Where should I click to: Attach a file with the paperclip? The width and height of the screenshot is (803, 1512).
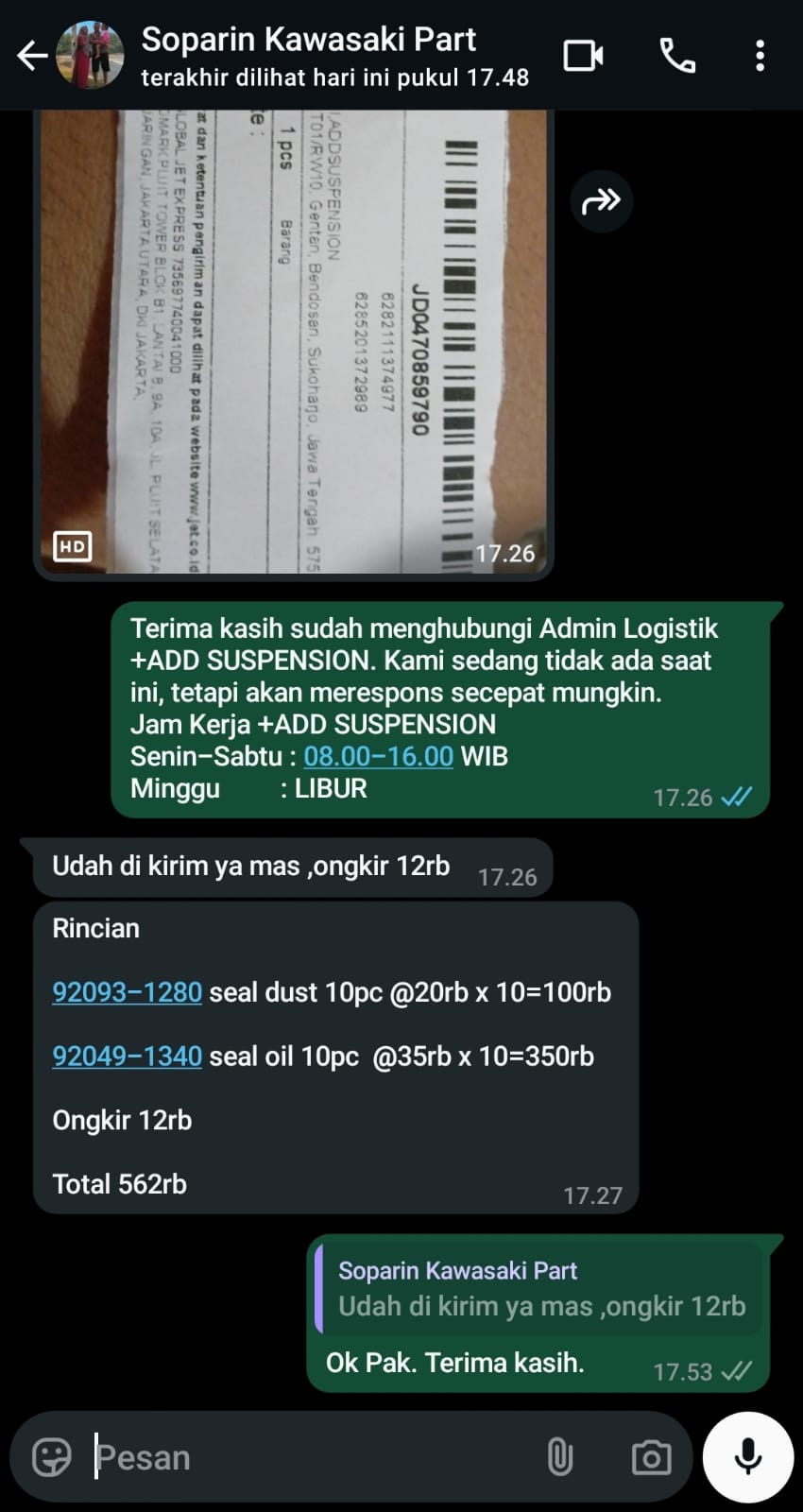tap(560, 1456)
